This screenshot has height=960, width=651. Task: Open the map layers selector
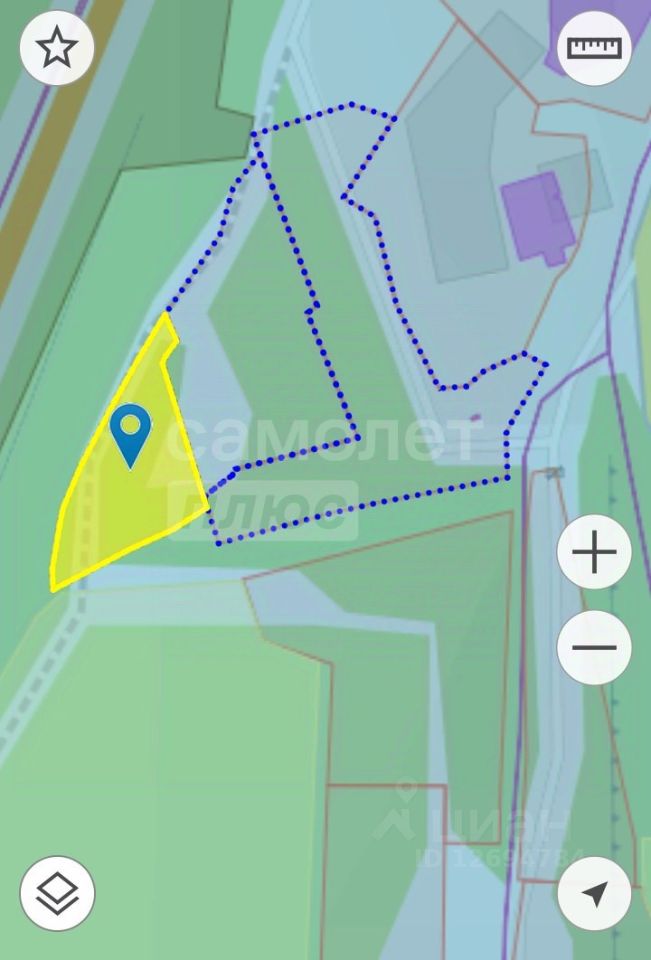(57, 893)
